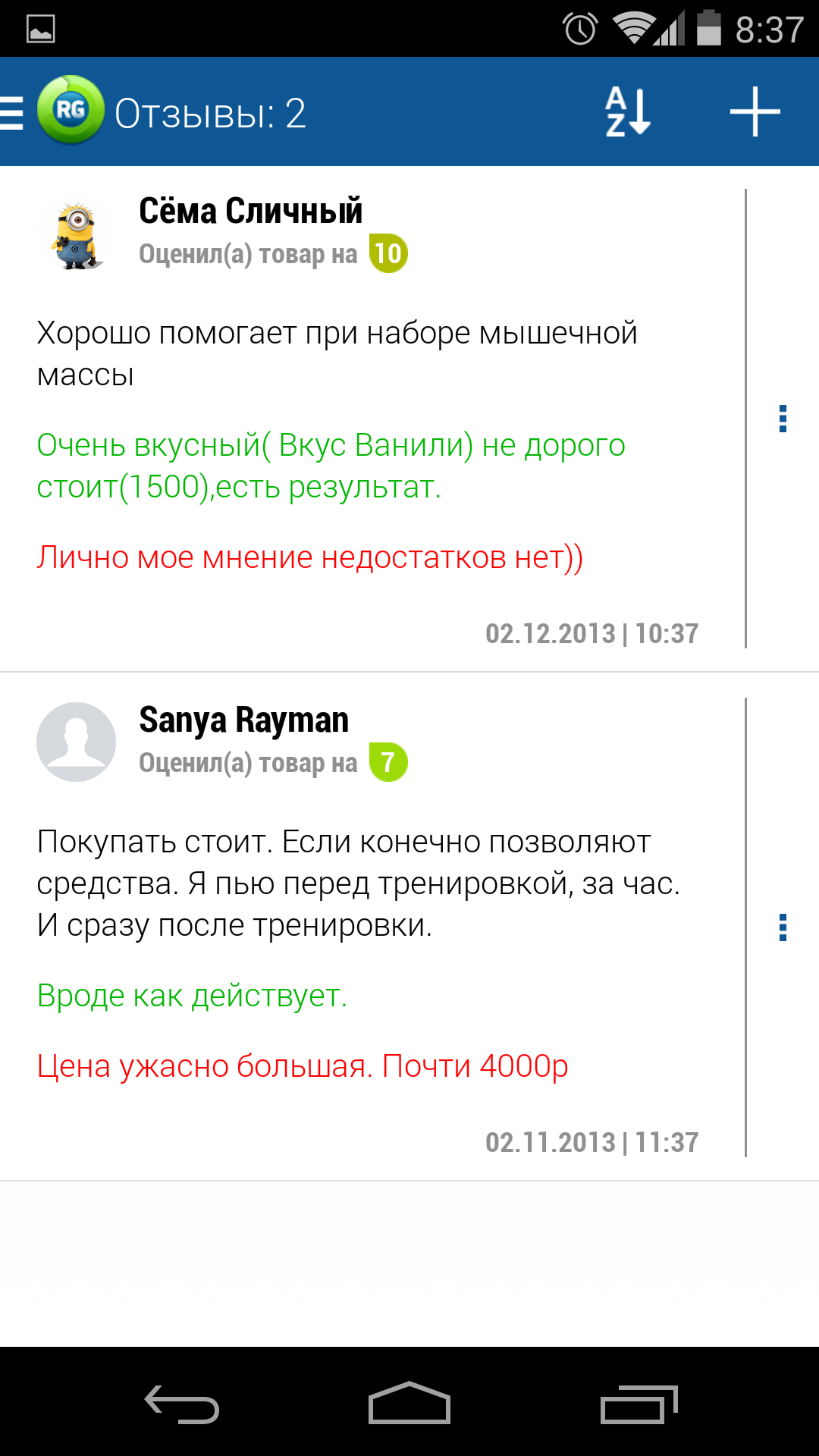This screenshot has width=819, height=1456.
Task: Open overflow menu on Сёма Сличный's review
Action: coord(783,419)
